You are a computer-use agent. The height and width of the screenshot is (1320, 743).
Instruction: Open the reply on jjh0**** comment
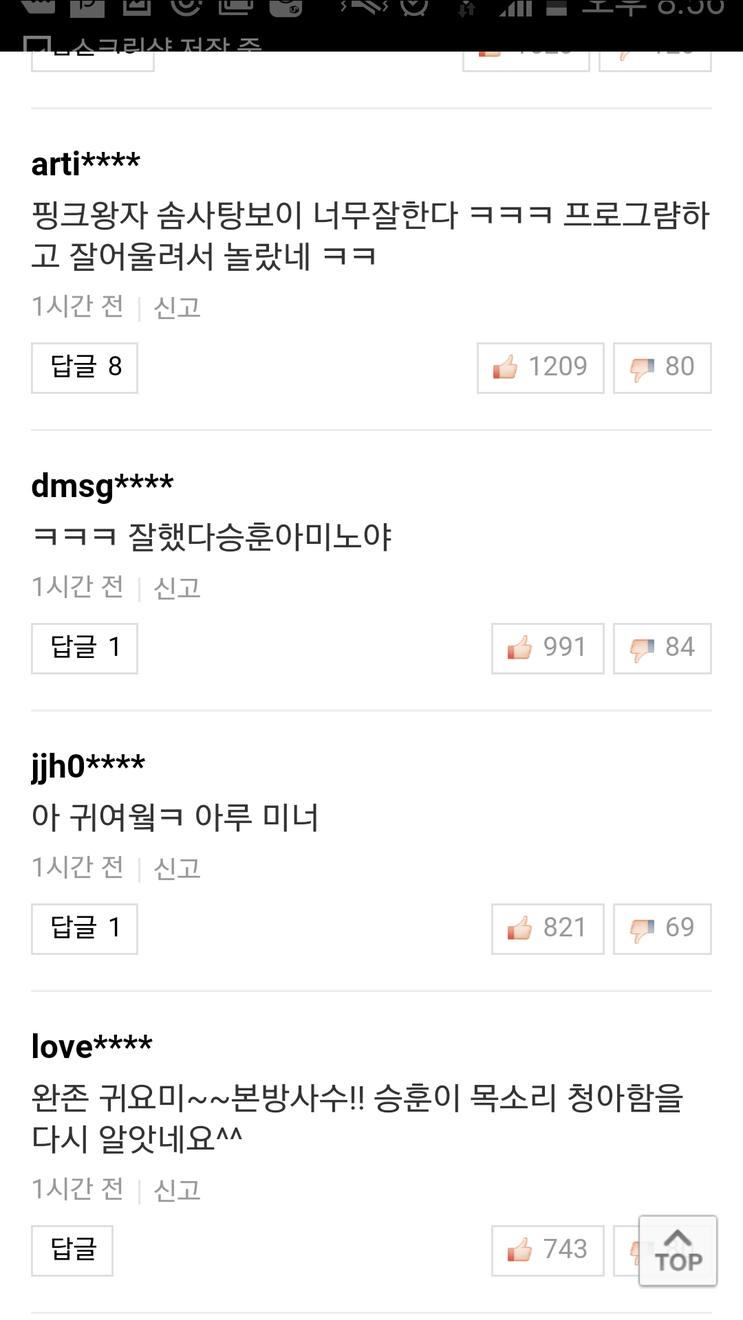point(84,929)
